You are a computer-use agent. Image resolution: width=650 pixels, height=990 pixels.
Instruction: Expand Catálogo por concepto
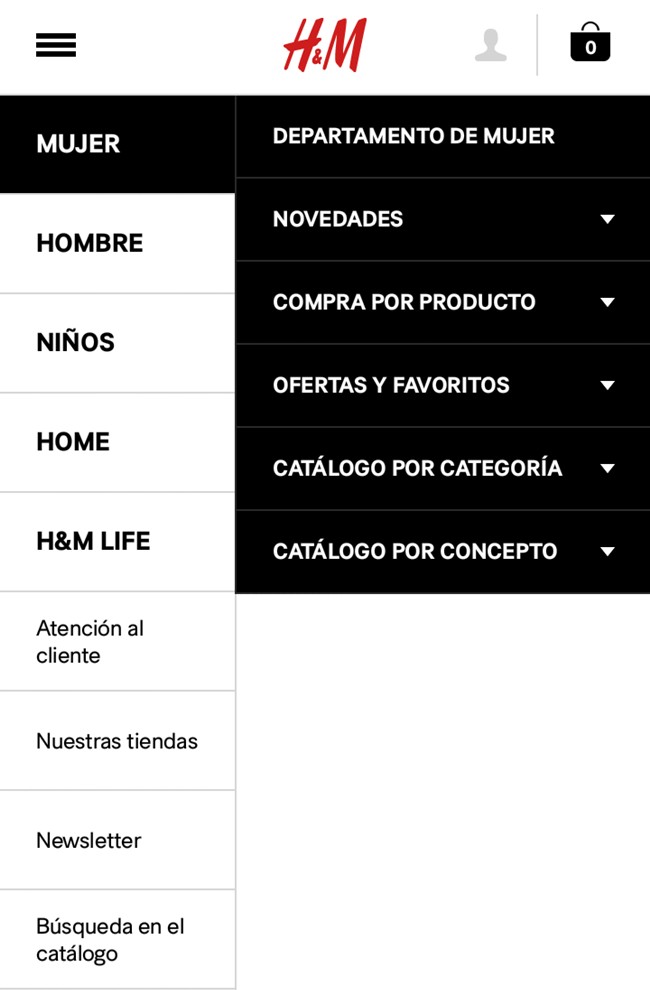click(x=442, y=551)
